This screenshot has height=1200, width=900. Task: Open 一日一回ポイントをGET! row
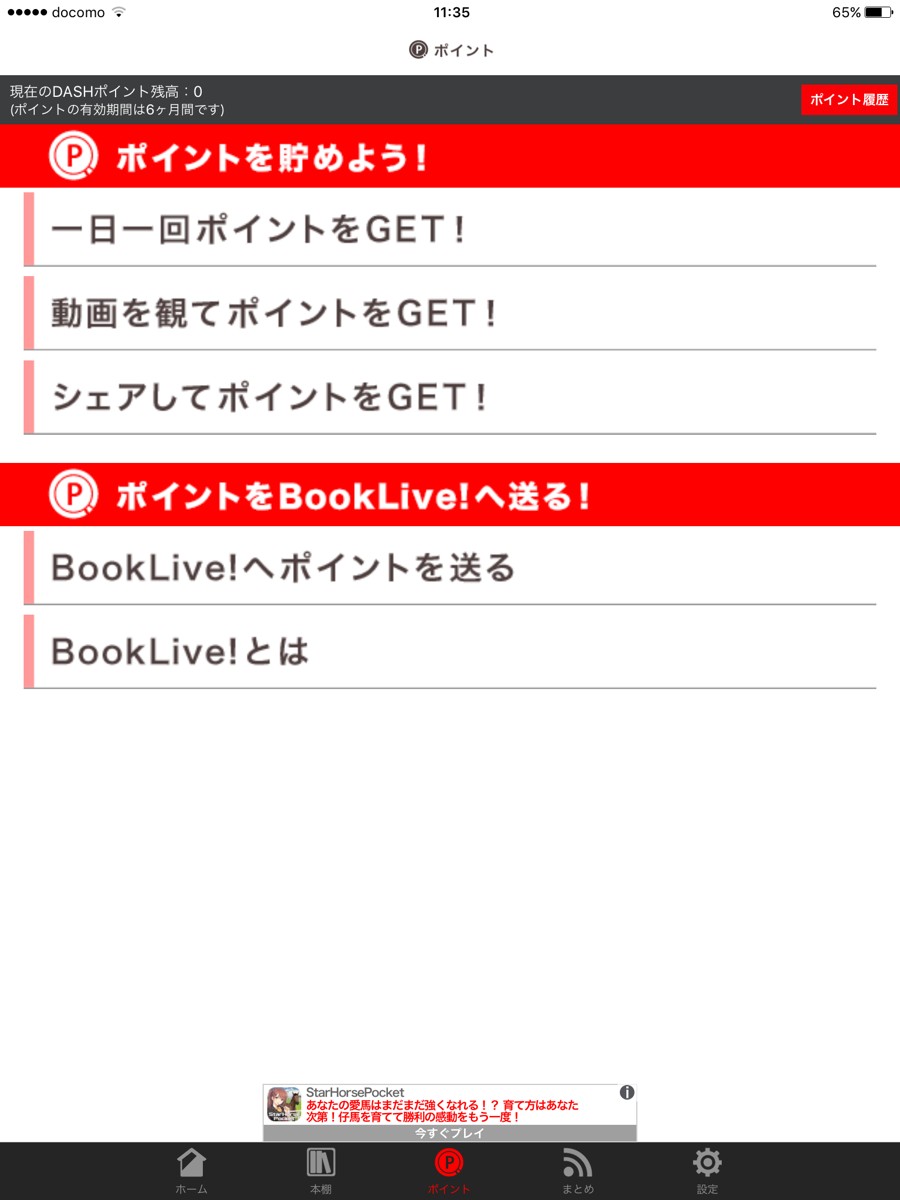click(450, 230)
